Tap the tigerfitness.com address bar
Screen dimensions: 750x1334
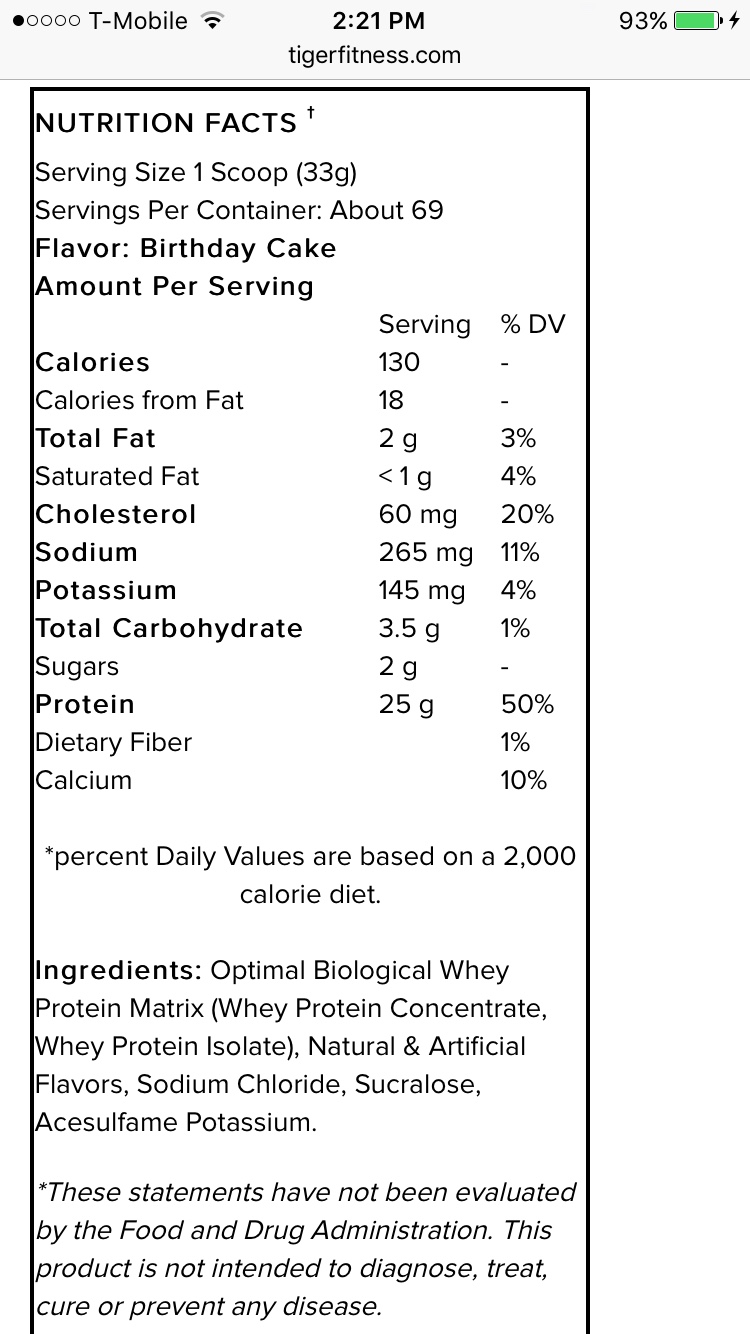(375, 56)
